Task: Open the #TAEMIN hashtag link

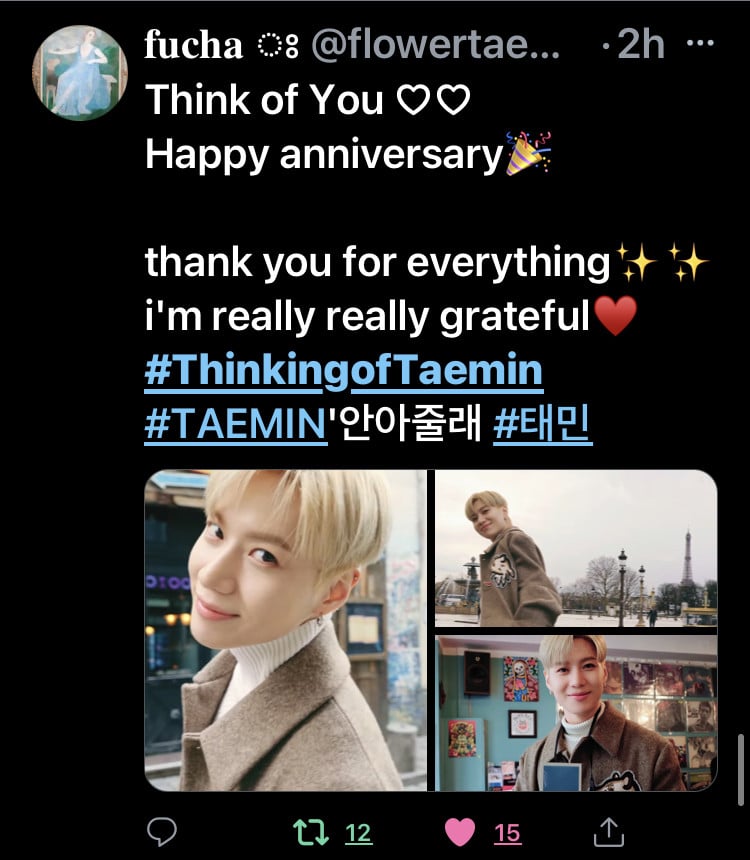Action: pos(236,424)
